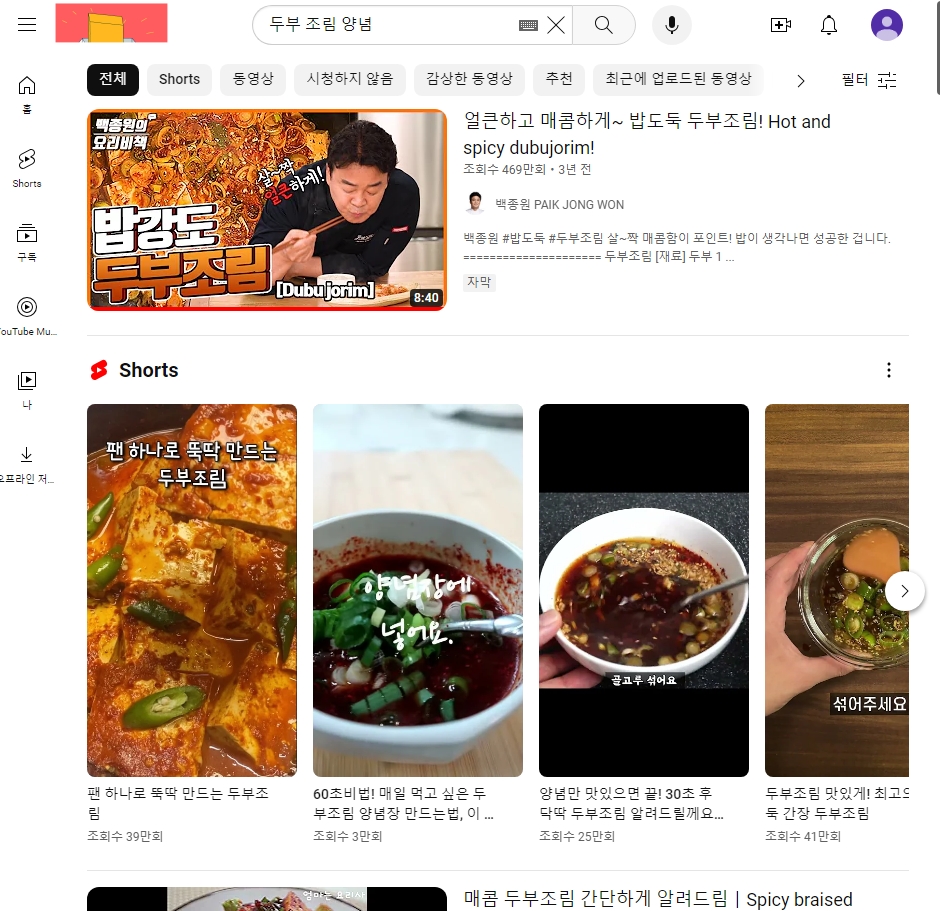This screenshot has width=940, height=911.
Task: Select the 최근에 업로드된 동영상 chip
Action: [x=678, y=79]
